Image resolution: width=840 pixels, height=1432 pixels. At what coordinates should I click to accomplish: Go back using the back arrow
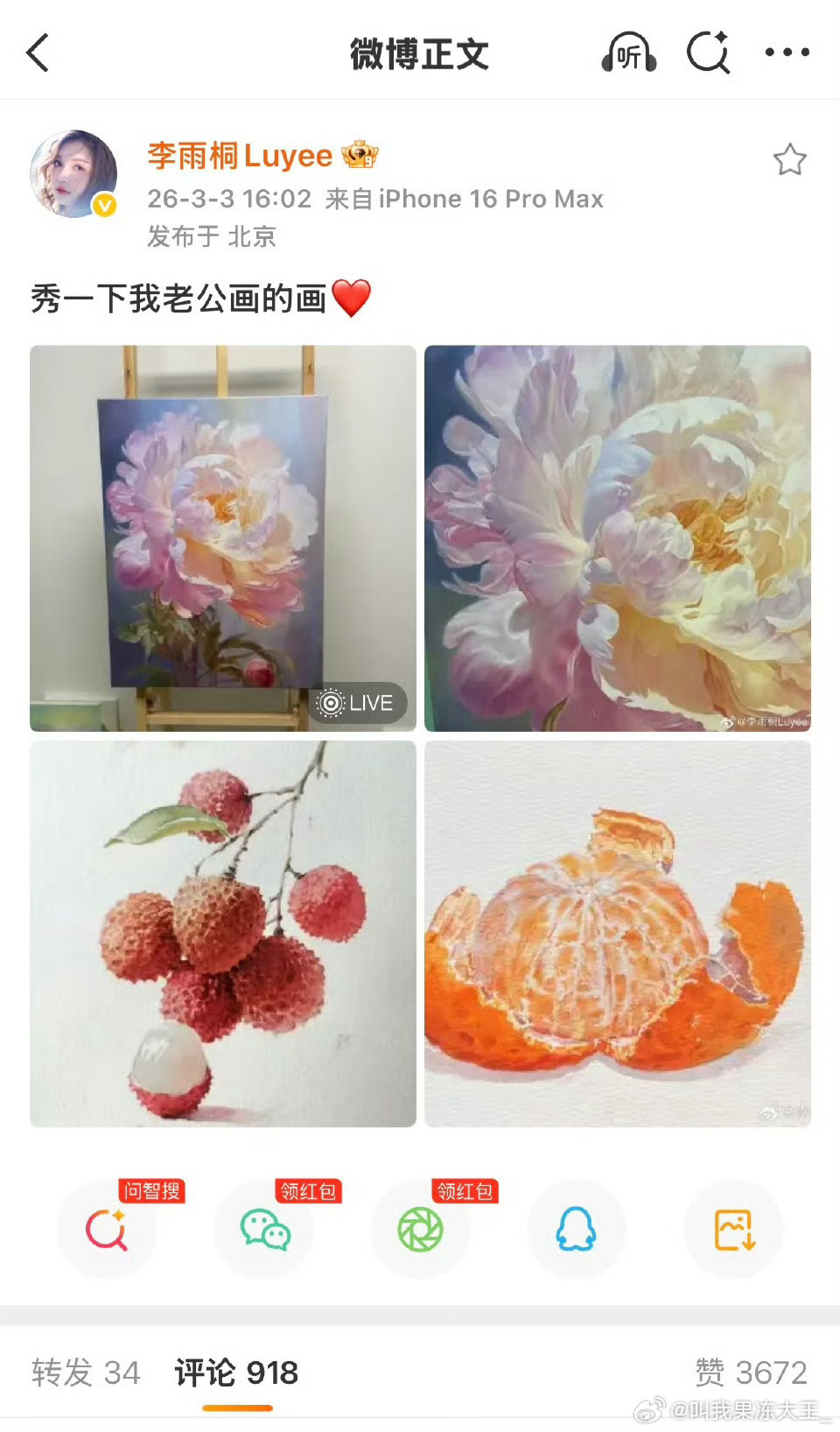(x=37, y=52)
